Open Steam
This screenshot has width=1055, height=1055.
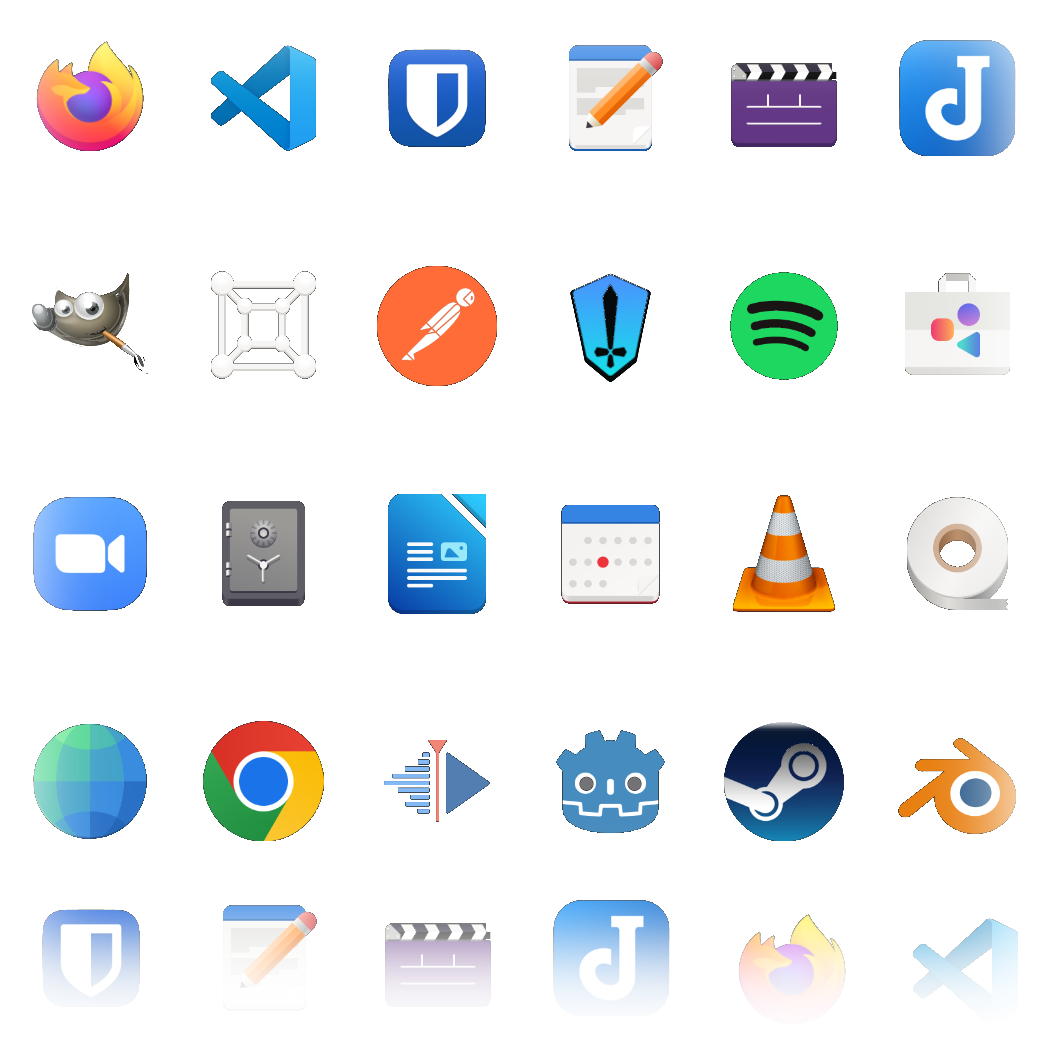[x=783, y=780]
